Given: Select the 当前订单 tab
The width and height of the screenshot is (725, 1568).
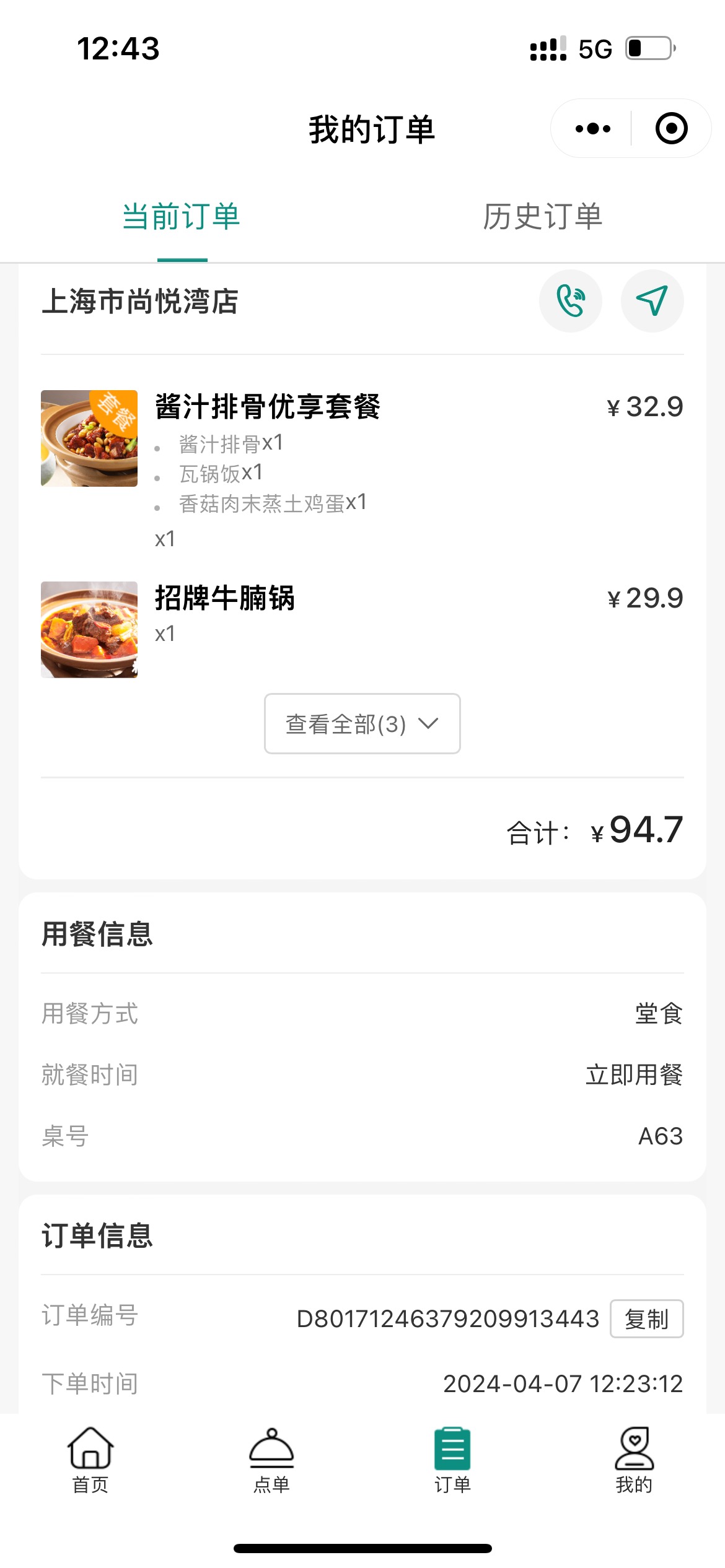Looking at the screenshot, I should [182, 217].
